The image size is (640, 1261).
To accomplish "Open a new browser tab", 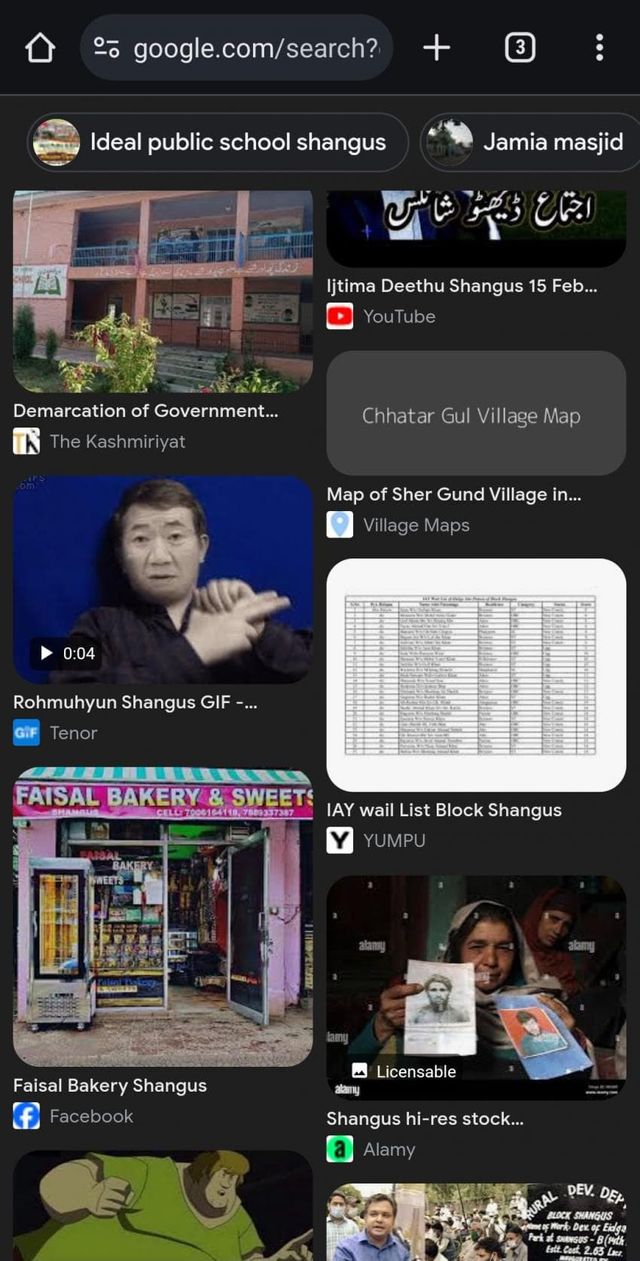I will pyautogui.click(x=437, y=48).
